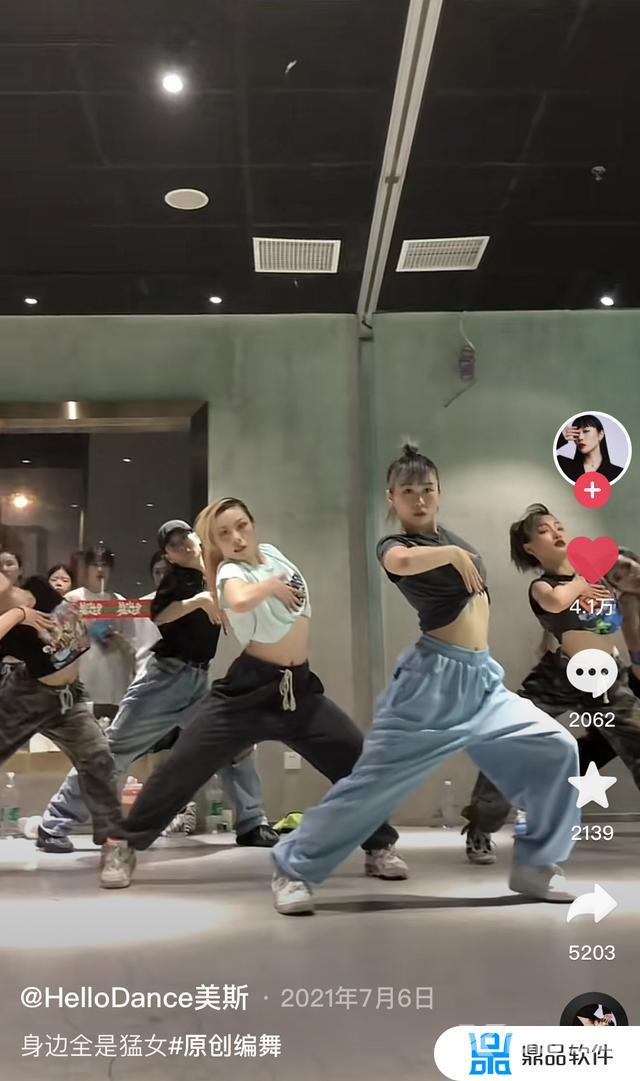Share this video

592,903
